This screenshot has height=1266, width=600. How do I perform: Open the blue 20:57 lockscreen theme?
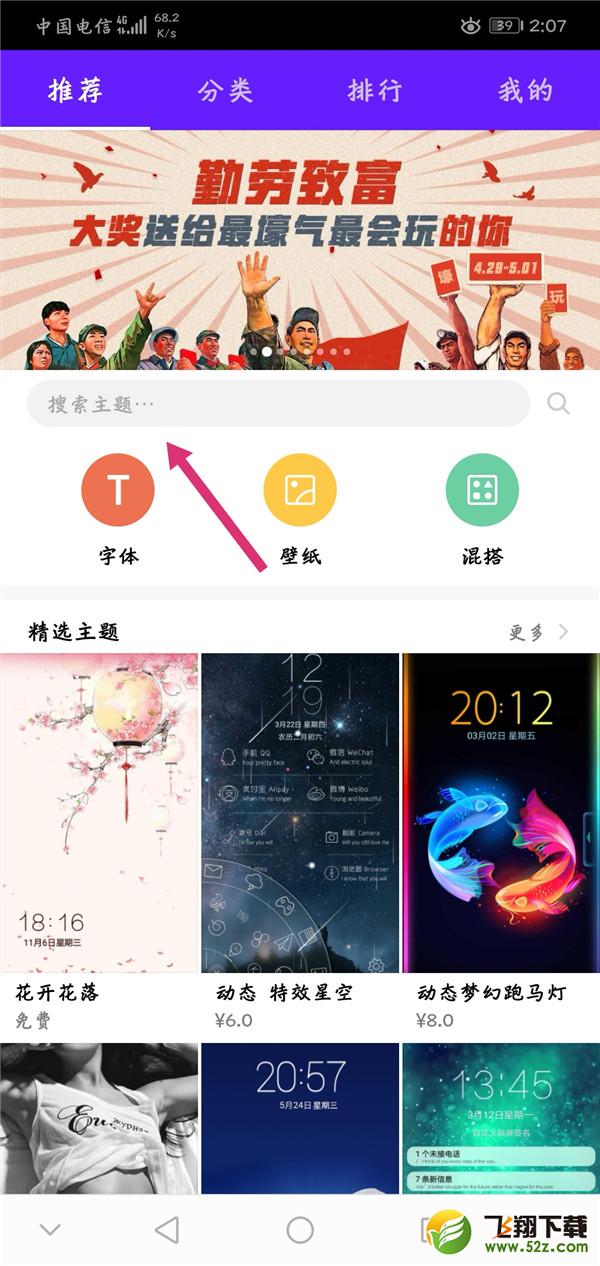(x=300, y=1118)
